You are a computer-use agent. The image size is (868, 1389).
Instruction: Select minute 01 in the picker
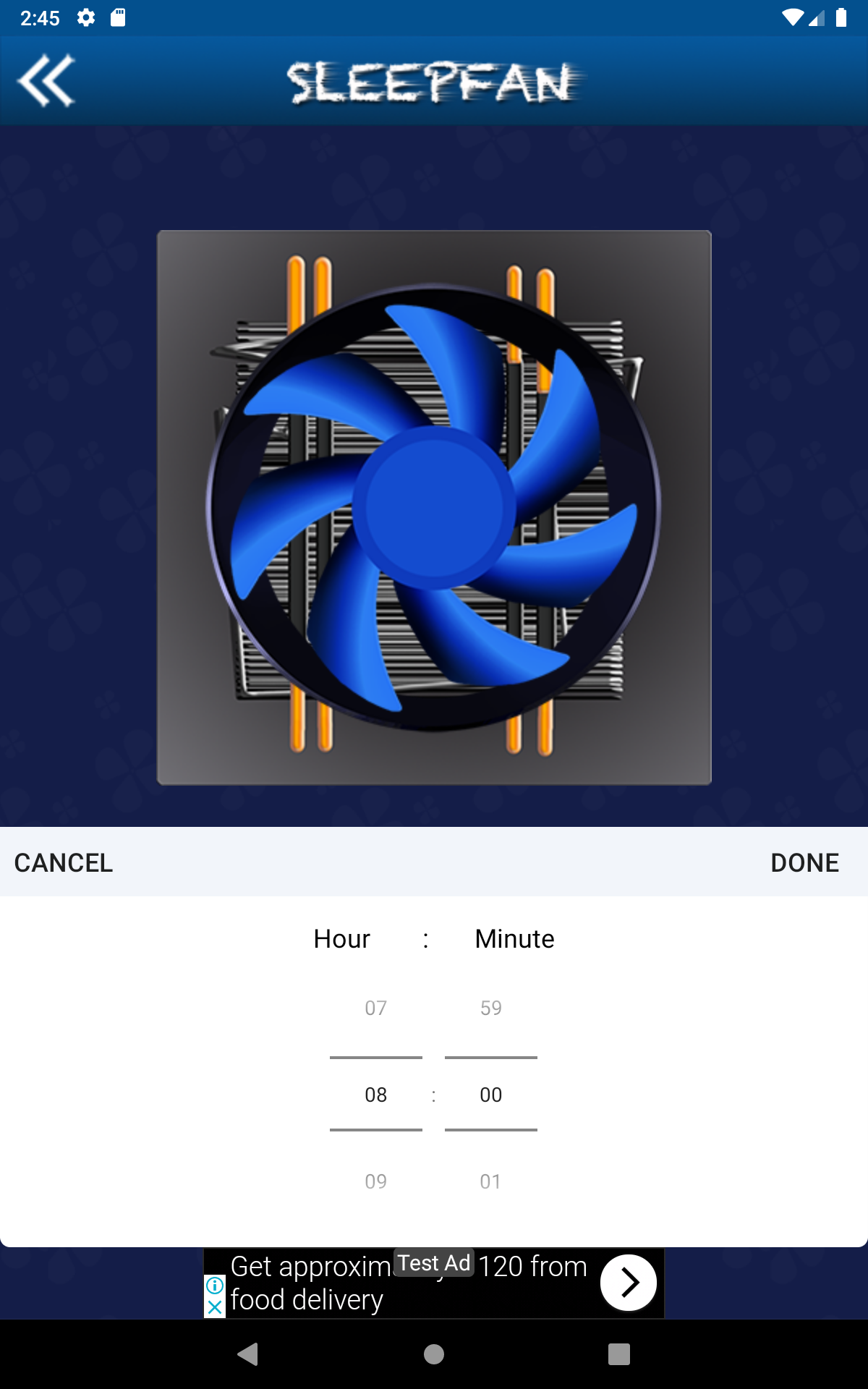pos(490,1181)
